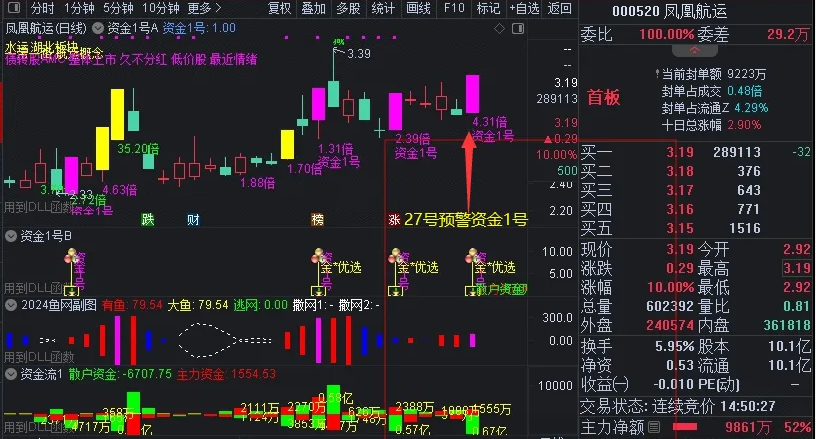Open the 资金1号B sub-indicator dropdown
This screenshot has width=816, height=439.
[x=11, y=237]
